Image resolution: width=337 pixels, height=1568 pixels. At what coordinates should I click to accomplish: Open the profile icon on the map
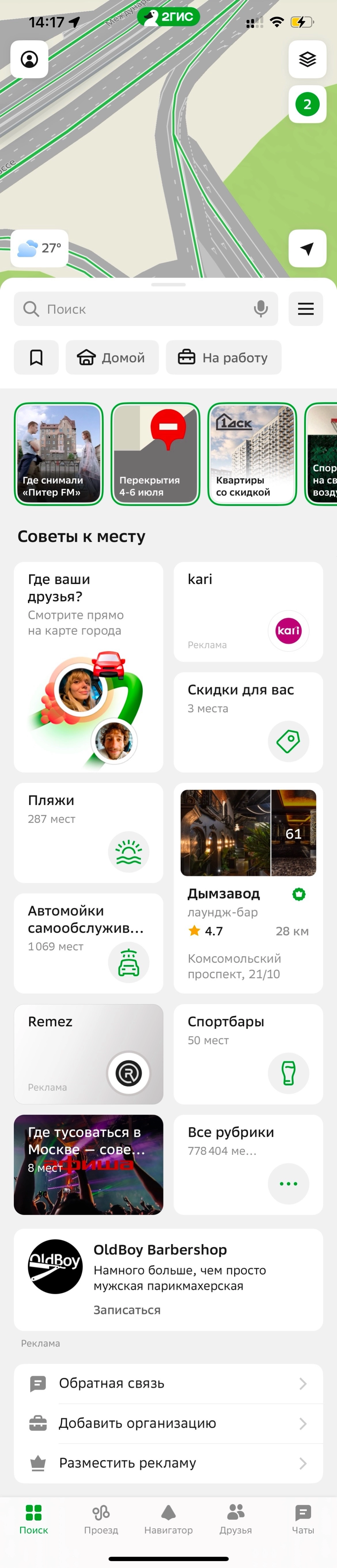pos(29,59)
